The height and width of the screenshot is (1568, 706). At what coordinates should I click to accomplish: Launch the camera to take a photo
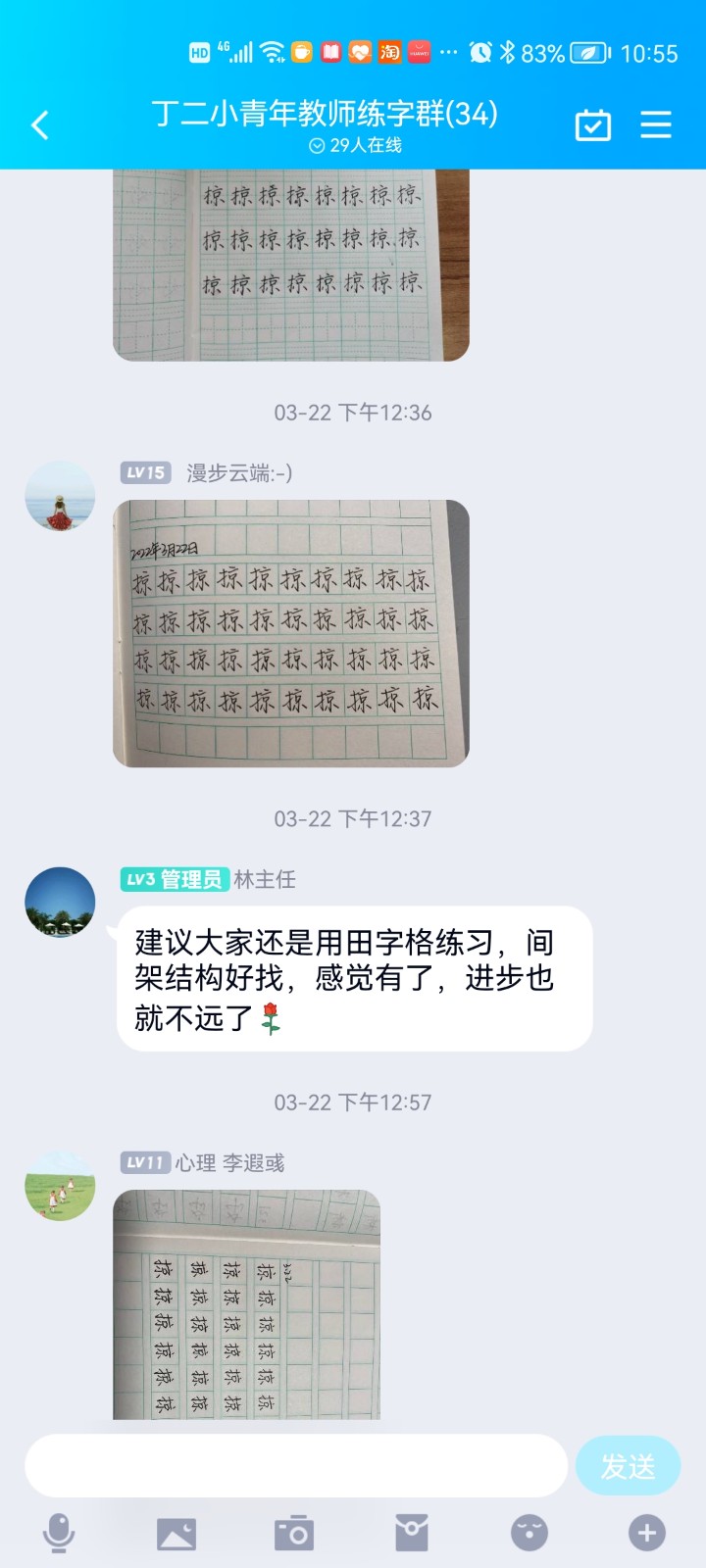294,1534
